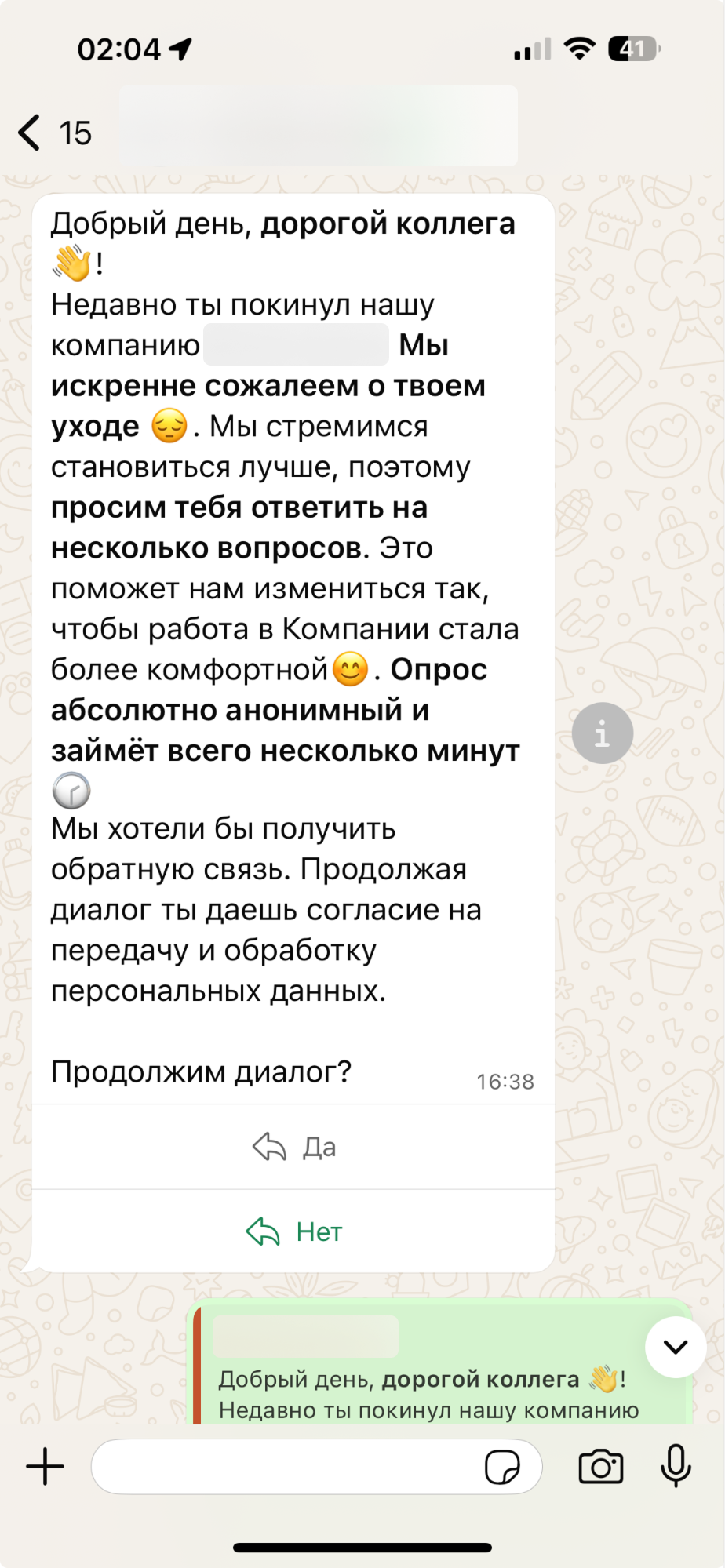
Task: Focus the message text field
Action: click(x=282, y=1466)
